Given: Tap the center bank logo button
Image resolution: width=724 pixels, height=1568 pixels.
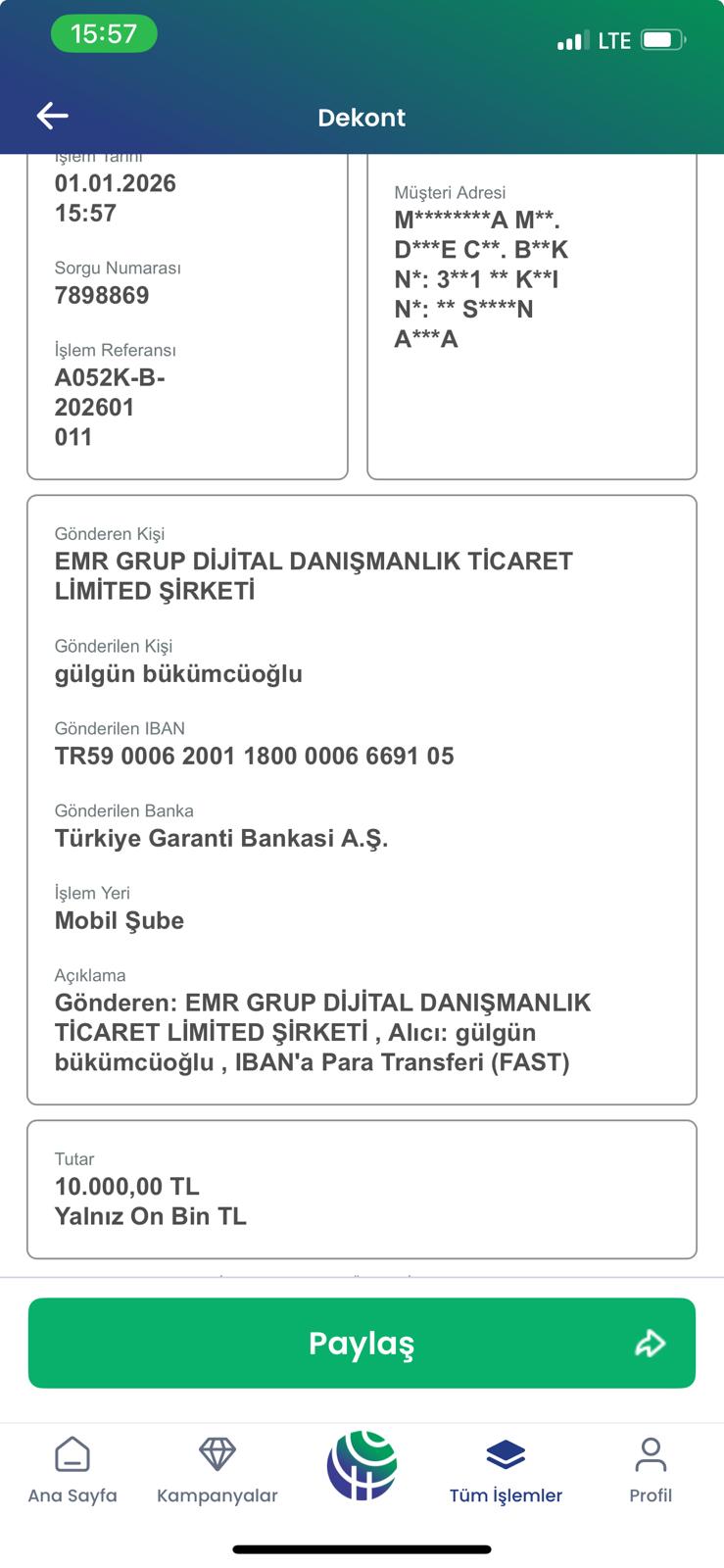Looking at the screenshot, I should (x=362, y=1466).
